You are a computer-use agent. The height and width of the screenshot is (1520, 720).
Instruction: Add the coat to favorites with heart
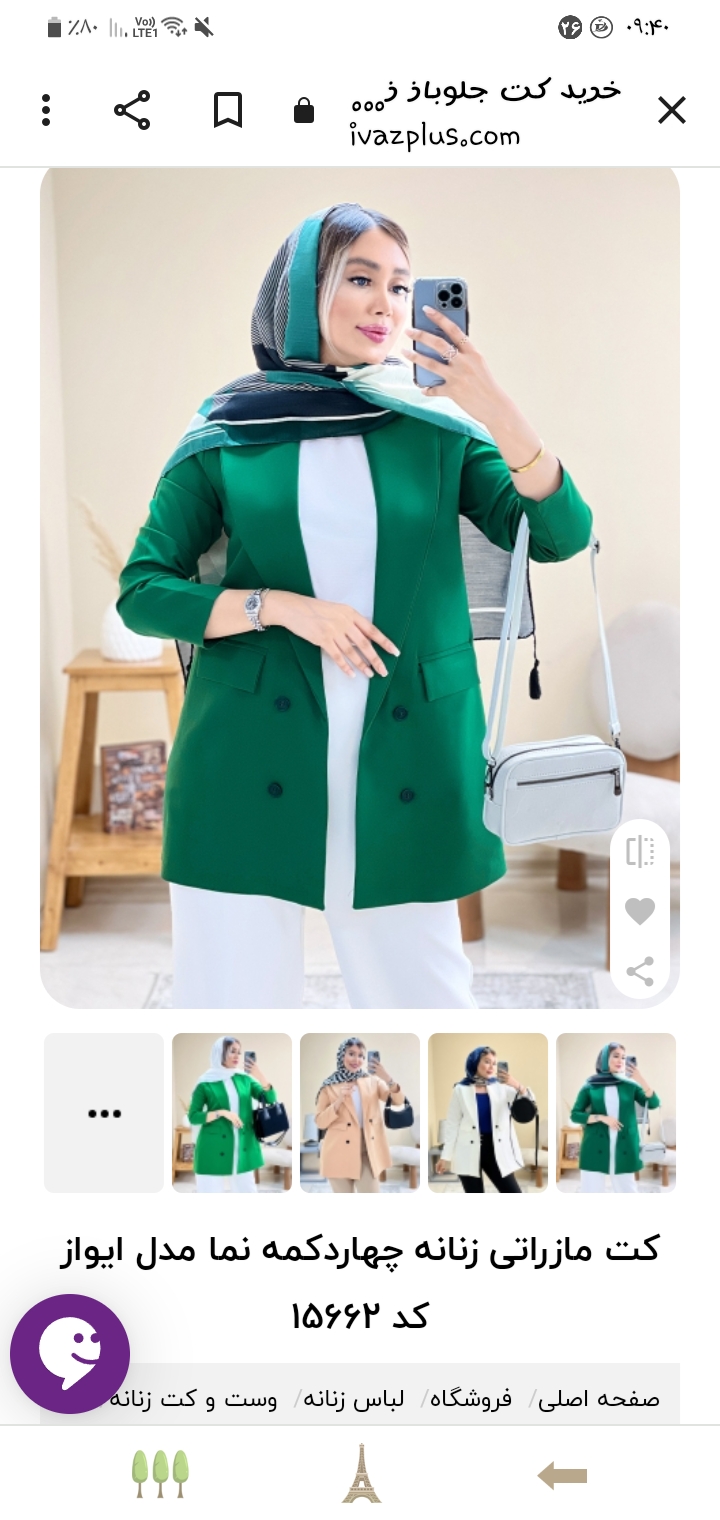click(x=640, y=911)
